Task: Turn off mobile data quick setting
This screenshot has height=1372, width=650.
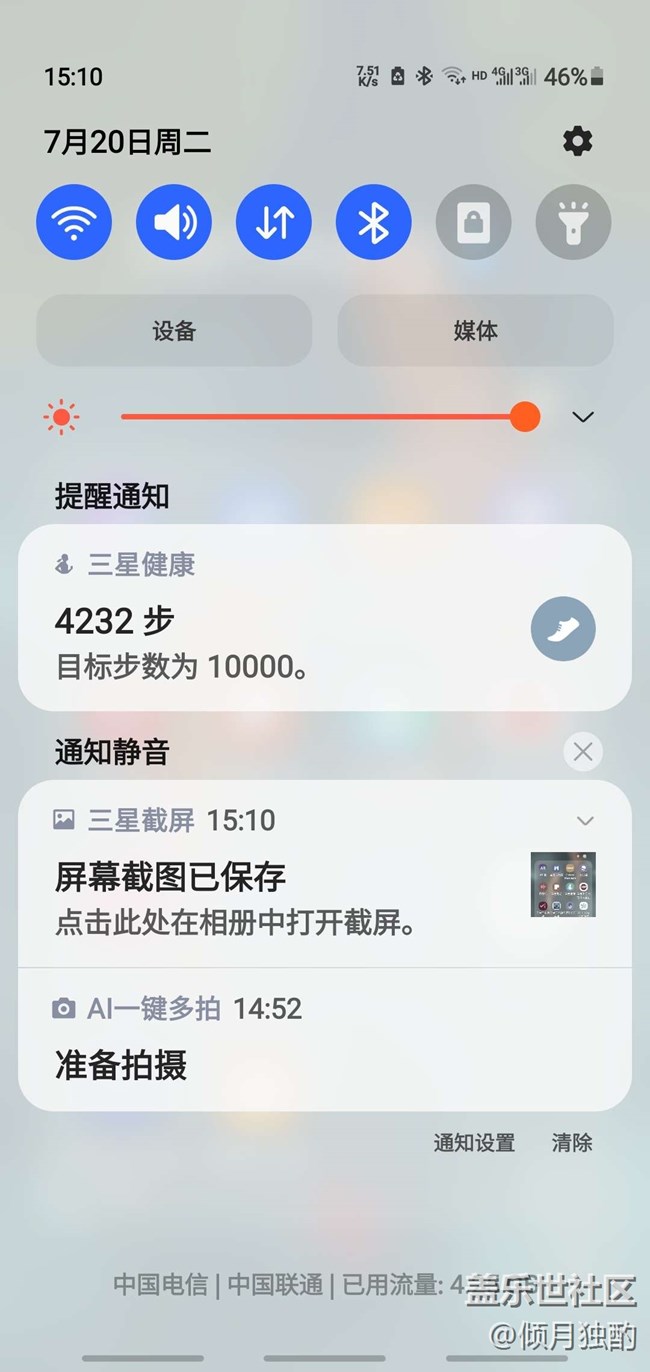Action: click(274, 222)
